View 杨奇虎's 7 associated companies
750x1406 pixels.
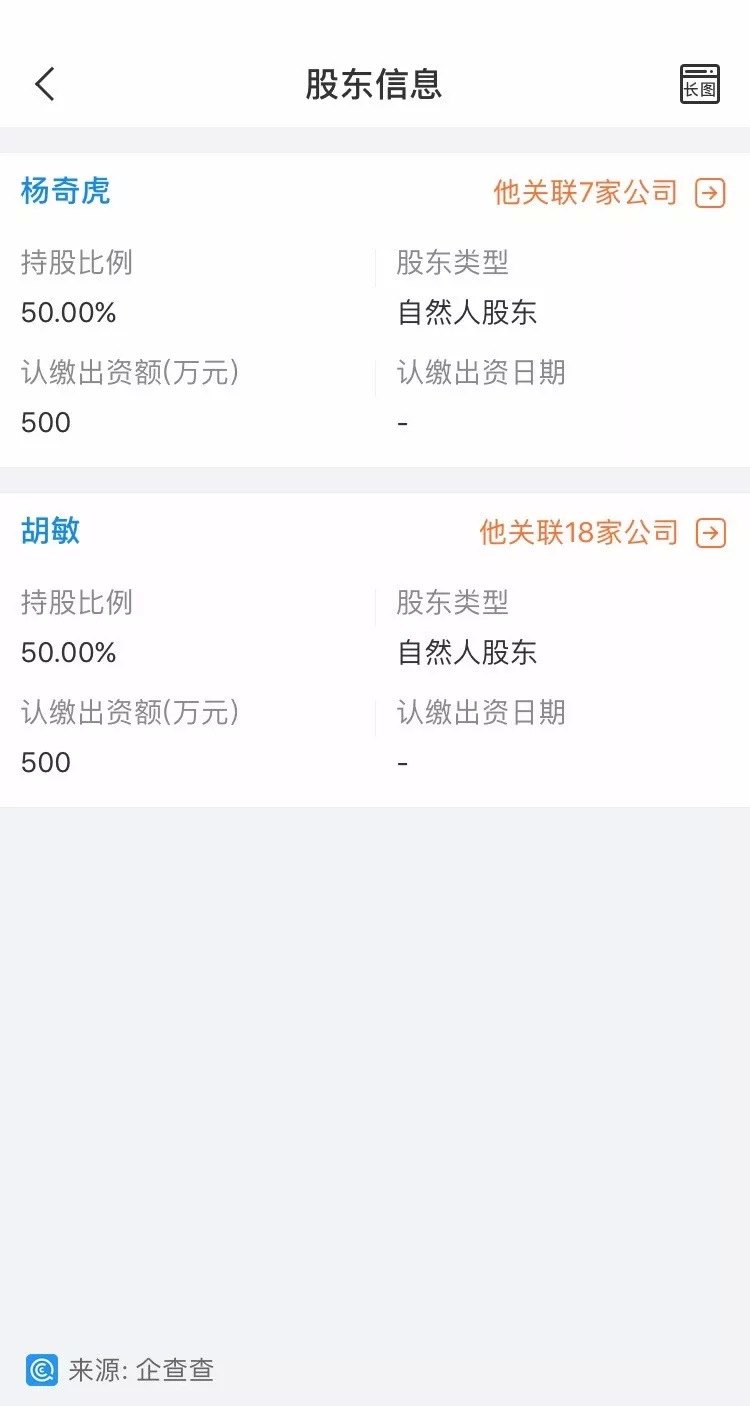(x=608, y=192)
